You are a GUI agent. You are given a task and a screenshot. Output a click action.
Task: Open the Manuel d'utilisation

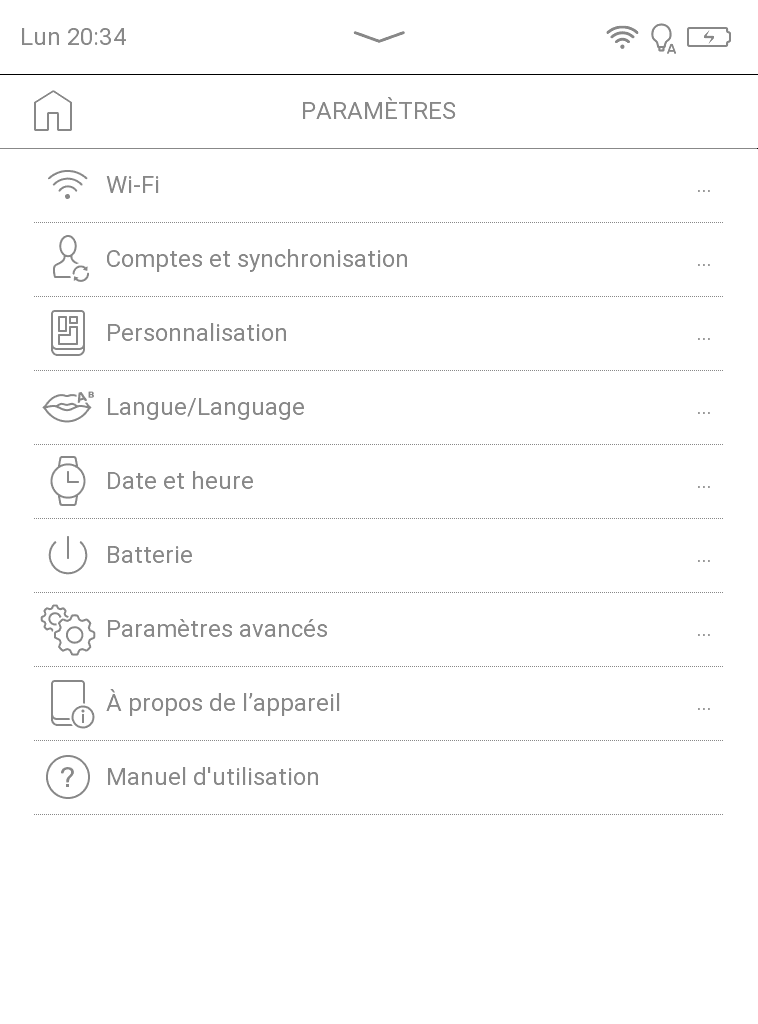coord(212,777)
